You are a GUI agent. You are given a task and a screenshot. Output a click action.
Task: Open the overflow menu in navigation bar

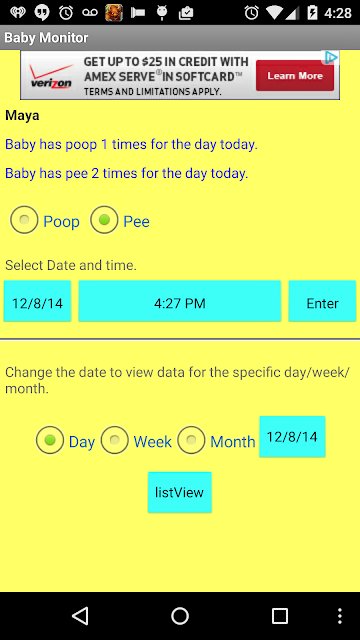pos(340,616)
